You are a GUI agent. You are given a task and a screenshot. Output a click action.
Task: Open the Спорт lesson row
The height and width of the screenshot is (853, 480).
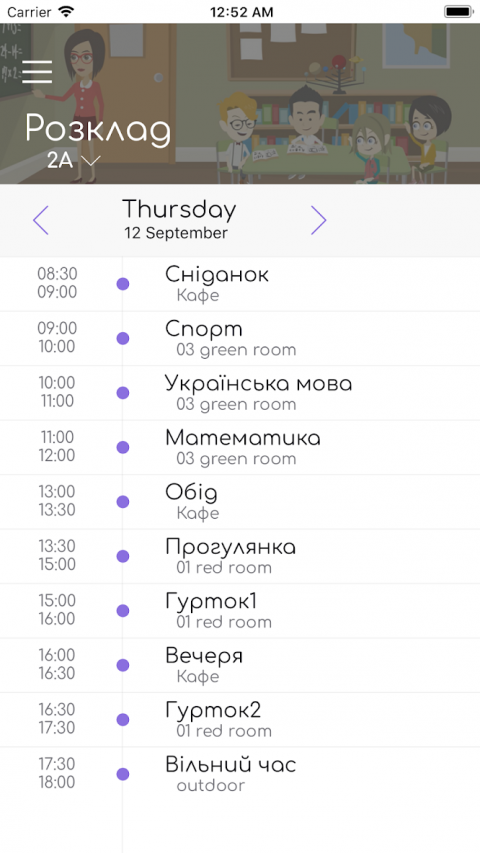[240, 338]
